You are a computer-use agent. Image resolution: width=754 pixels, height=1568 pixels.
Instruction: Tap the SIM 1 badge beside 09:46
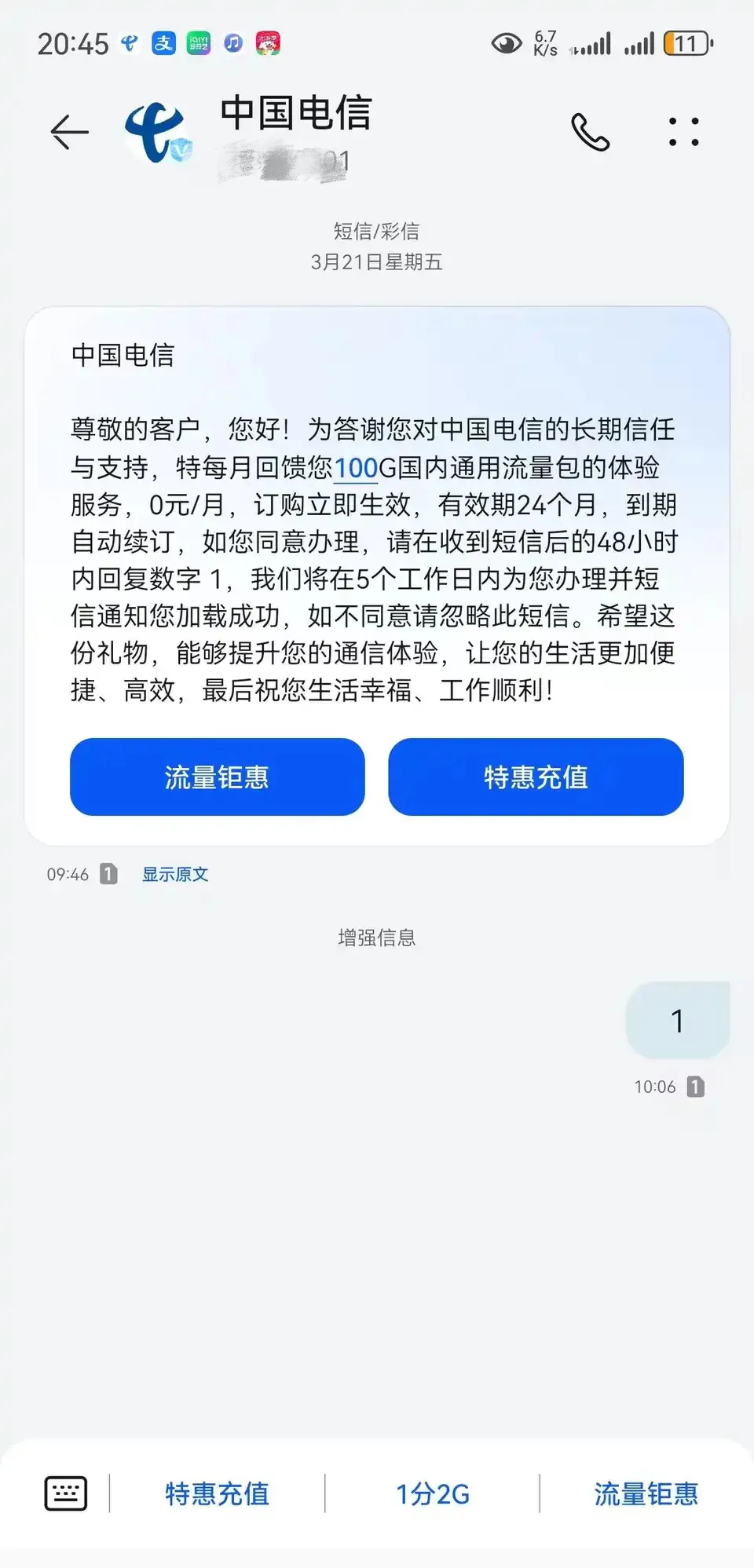[108, 874]
